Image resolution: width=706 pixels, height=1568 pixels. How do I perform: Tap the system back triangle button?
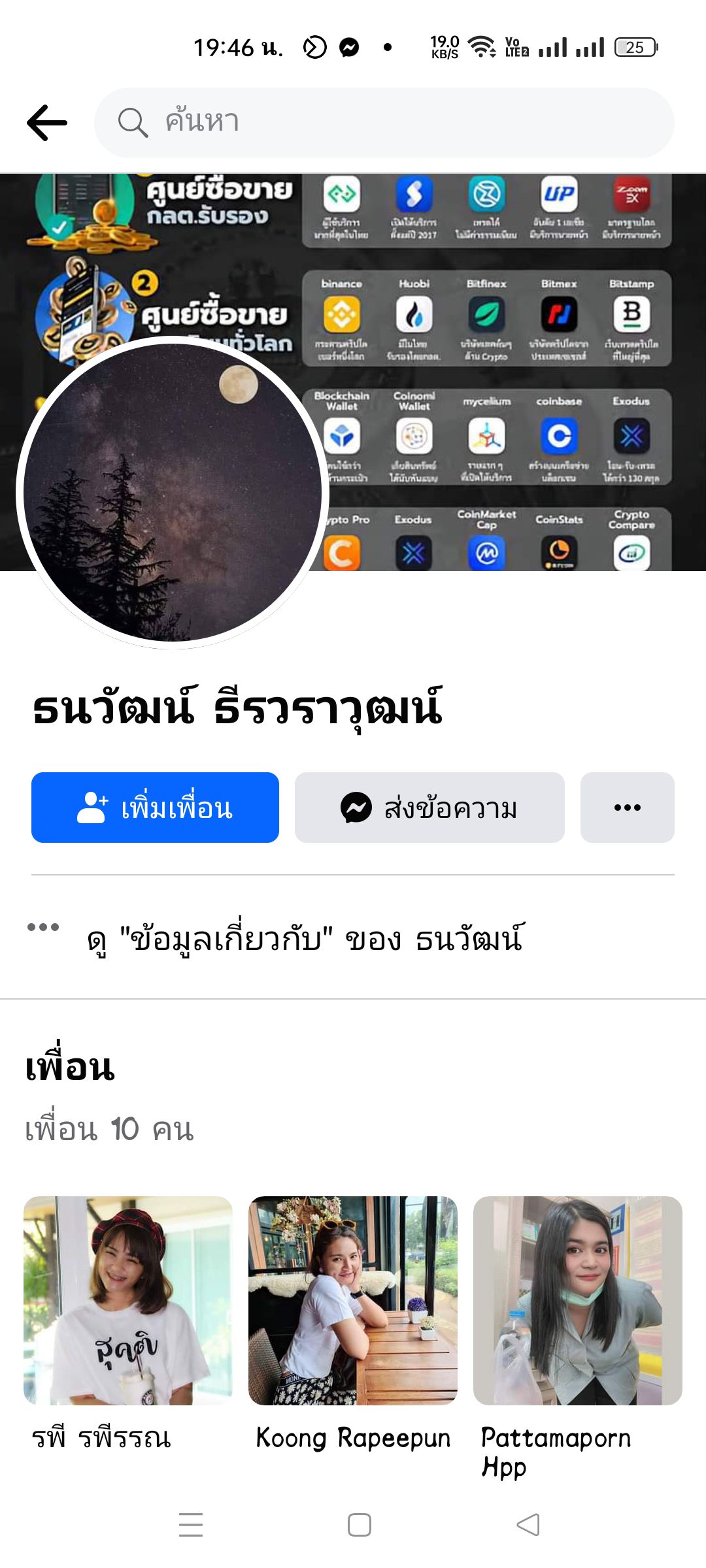(528, 1525)
